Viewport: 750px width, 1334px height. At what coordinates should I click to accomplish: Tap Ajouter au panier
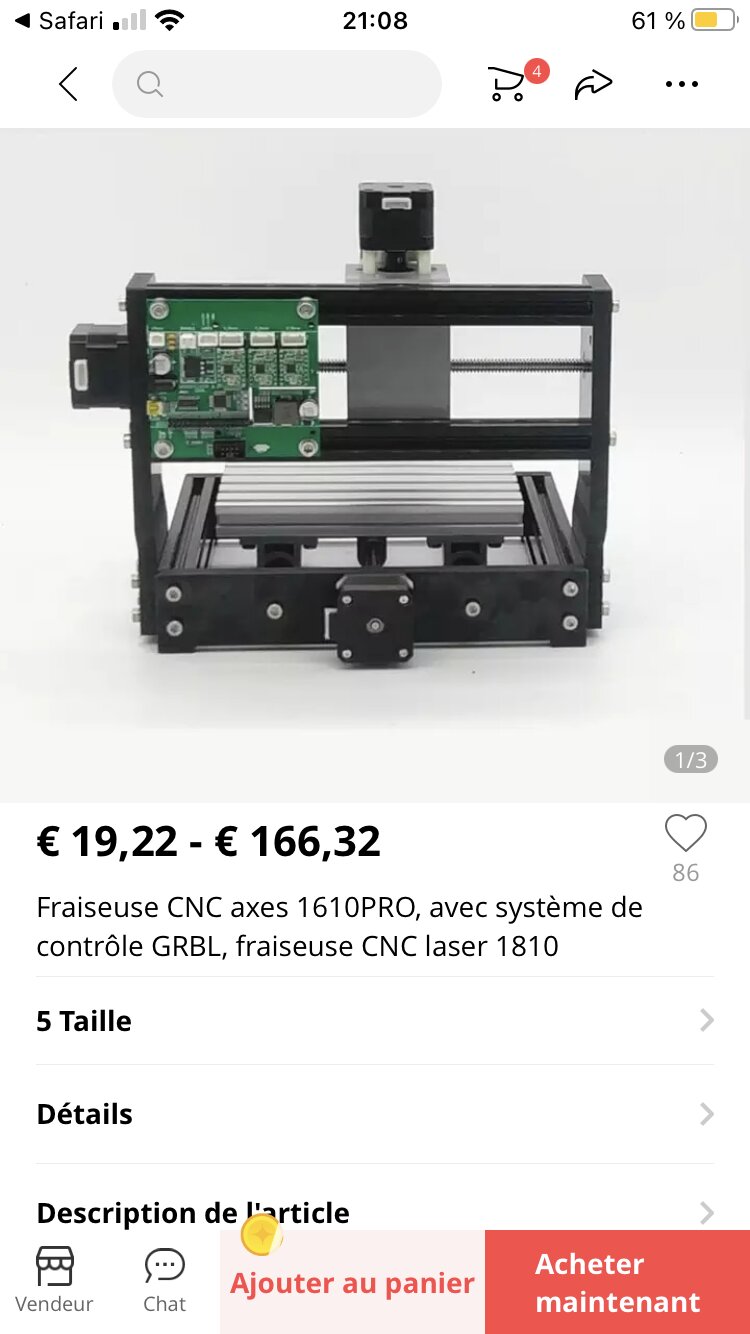(353, 1282)
